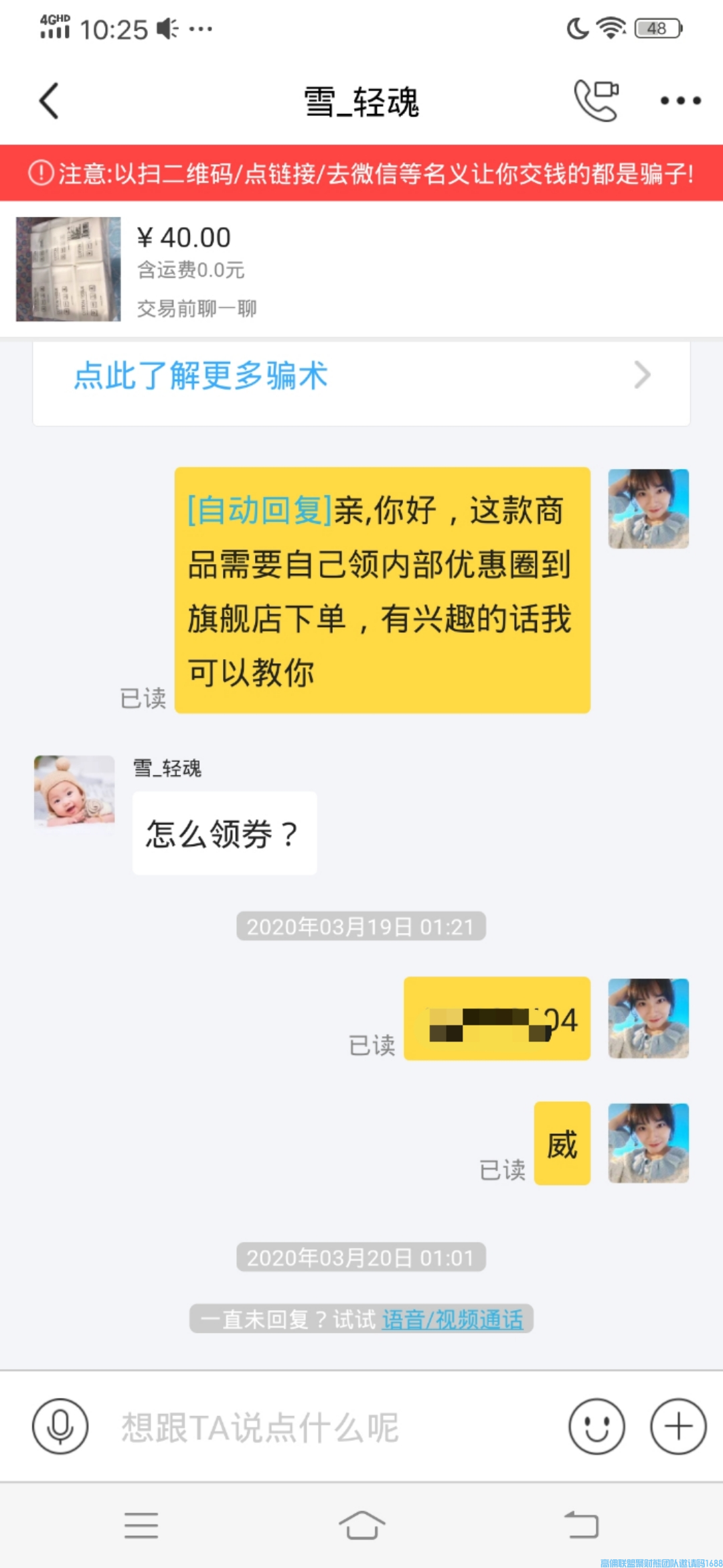Start a voice or video call
Screen dimensions: 723x1568
pos(596,101)
